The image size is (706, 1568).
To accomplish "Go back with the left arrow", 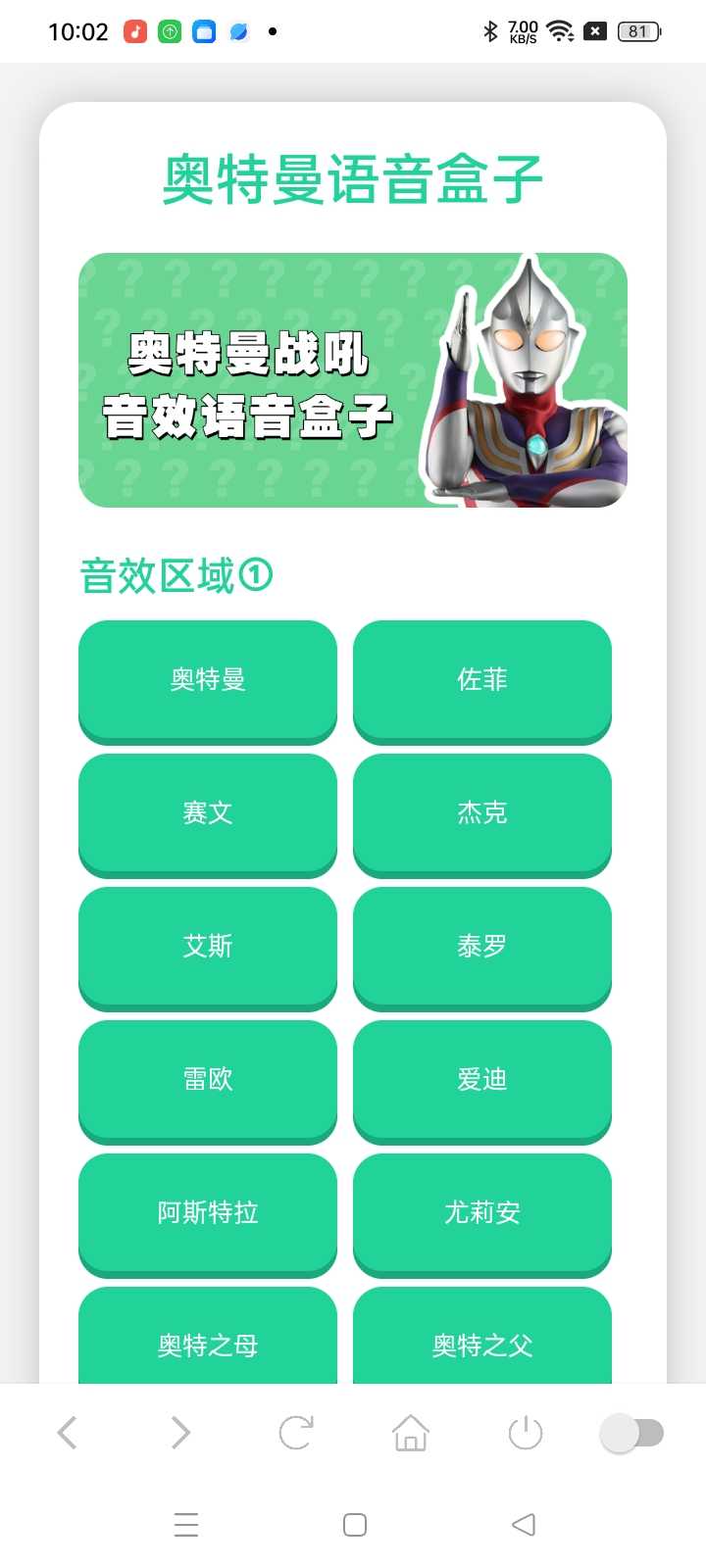I will 67,1433.
